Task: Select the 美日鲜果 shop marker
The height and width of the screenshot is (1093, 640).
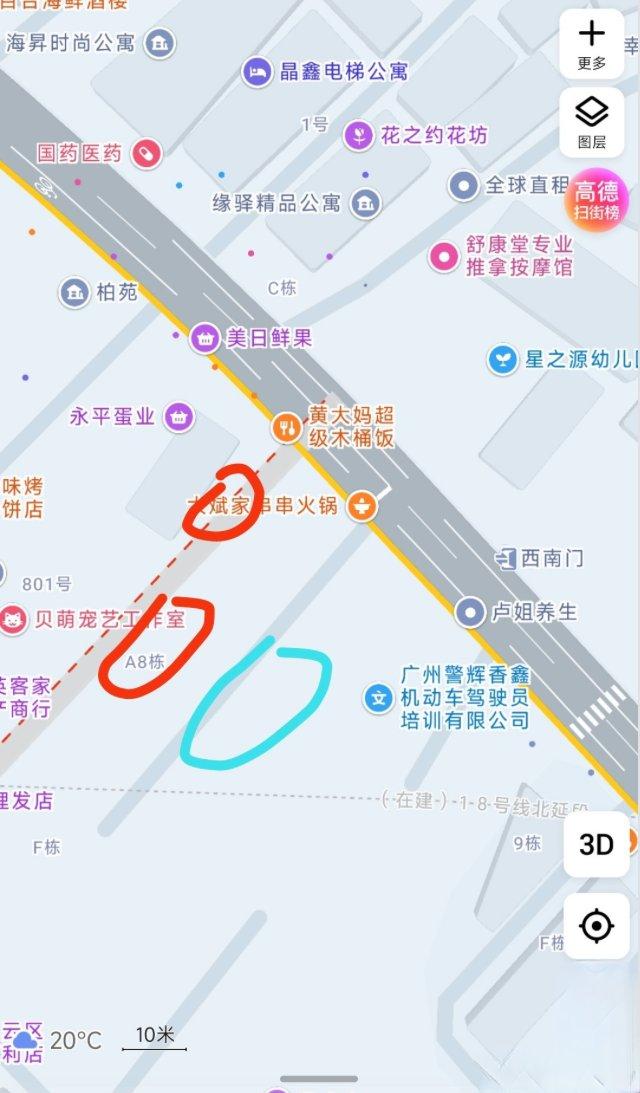Action: (x=205, y=338)
